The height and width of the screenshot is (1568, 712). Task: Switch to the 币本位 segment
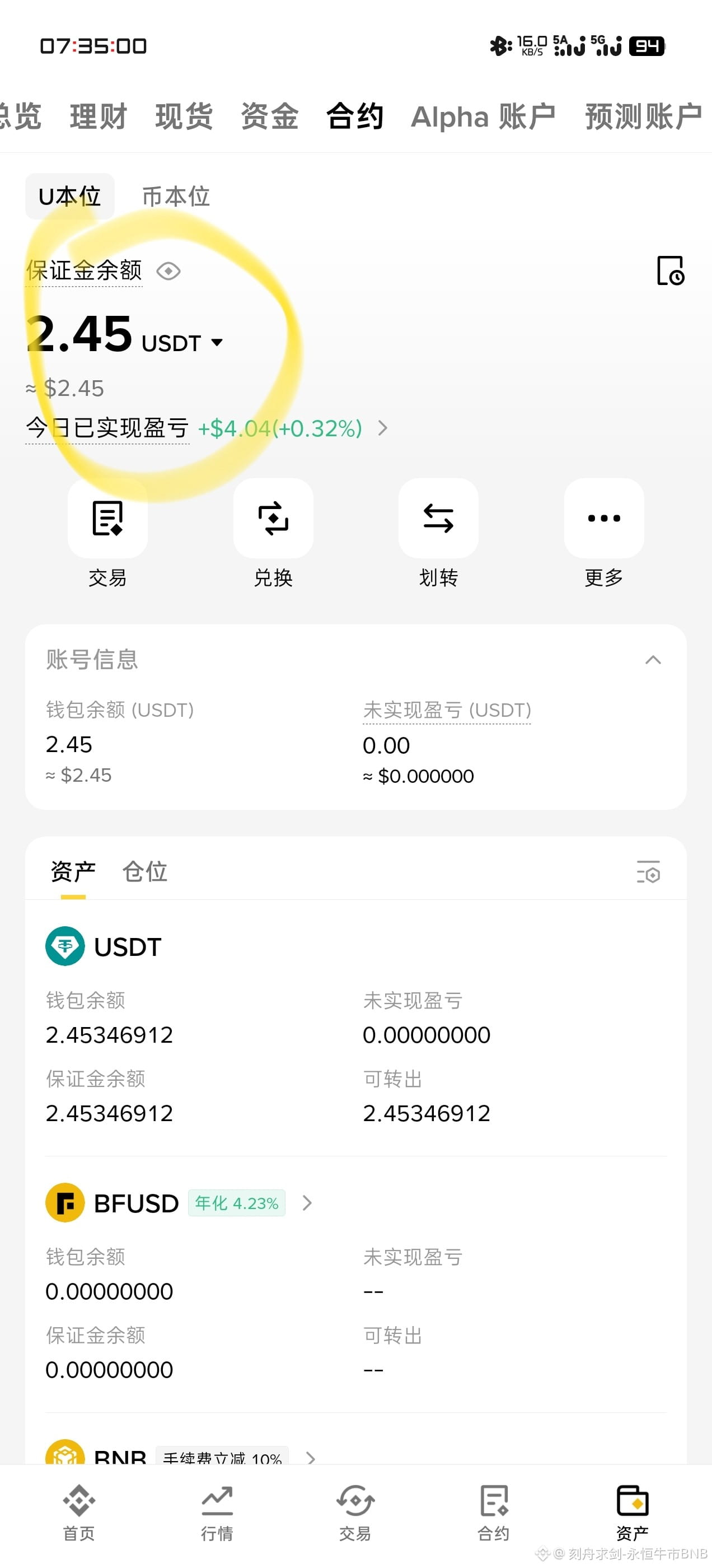[176, 197]
